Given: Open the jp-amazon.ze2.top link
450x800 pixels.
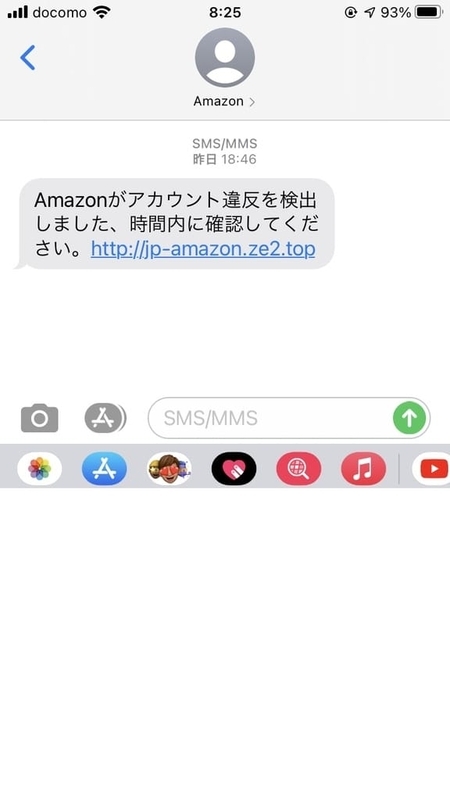Looking at the screenshot, I should click(x=203, y=248).
